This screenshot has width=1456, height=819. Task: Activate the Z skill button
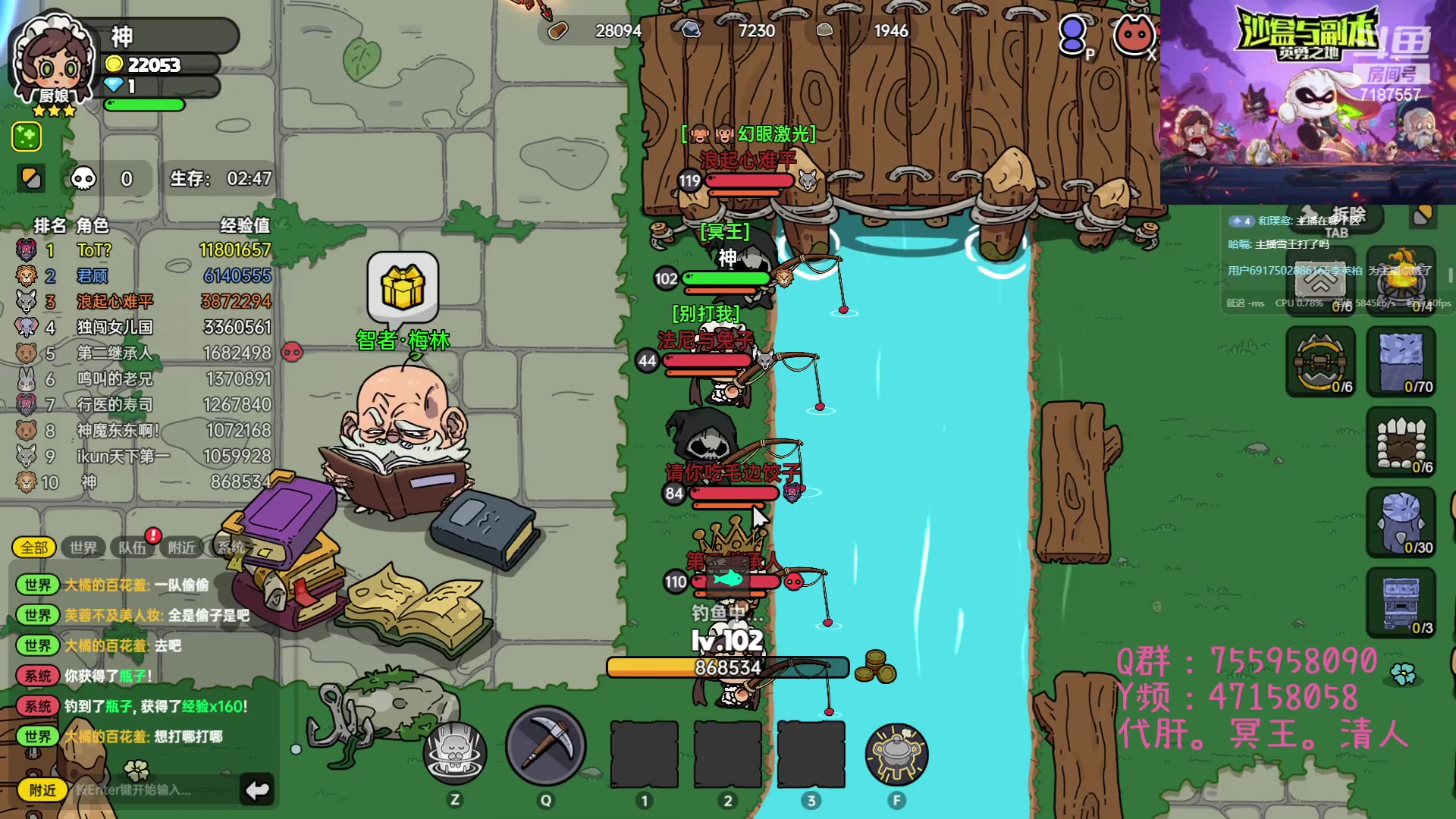(455, 752)
